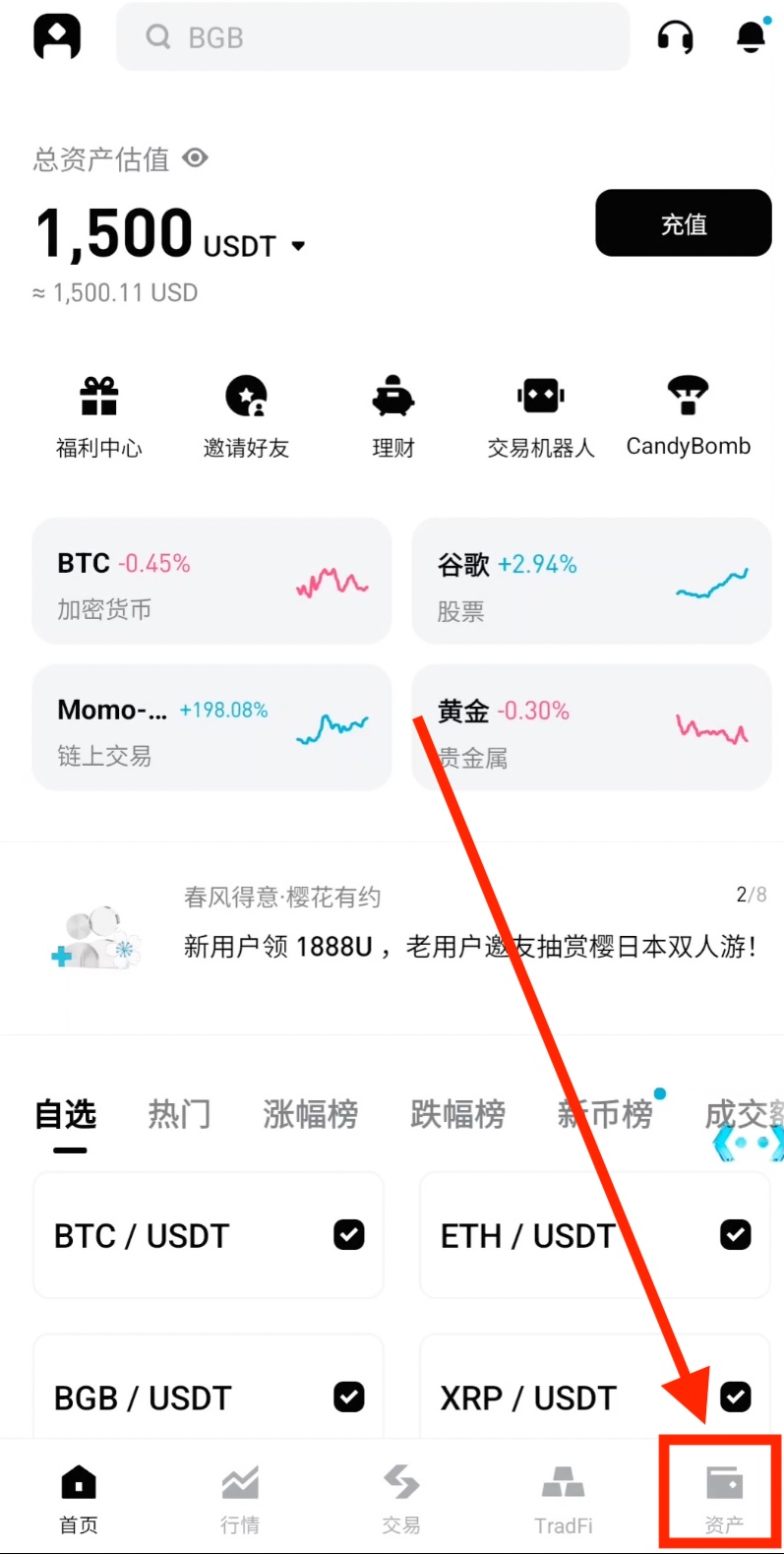The width and height of the screenshot is (784, 1554).
Task: Select the 邀请好友 invite friends icon
Action: (x=245, y=413)
